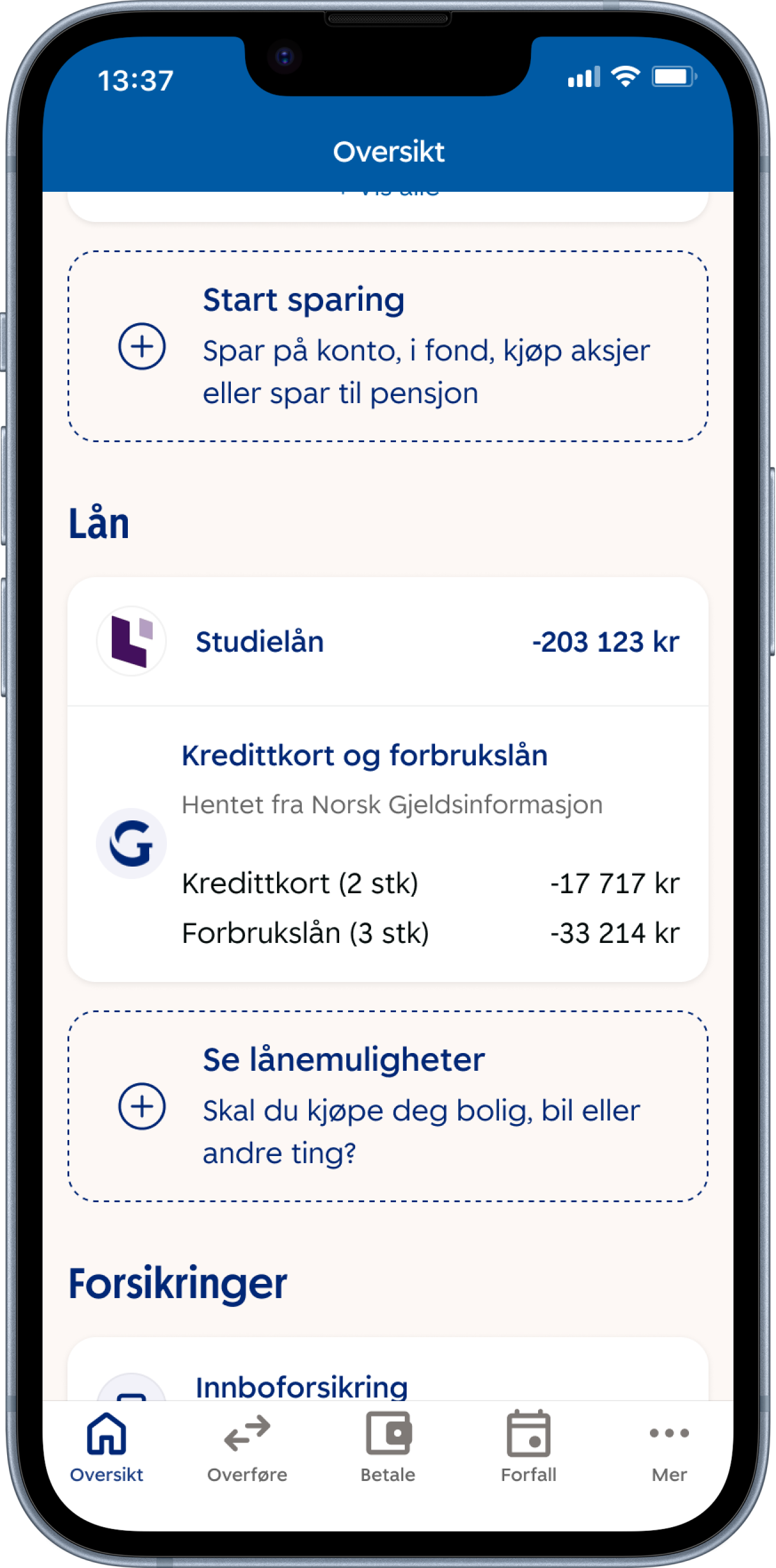Open the Forfall tab
Screen dimensions: 776x1568
[529, 1447]
